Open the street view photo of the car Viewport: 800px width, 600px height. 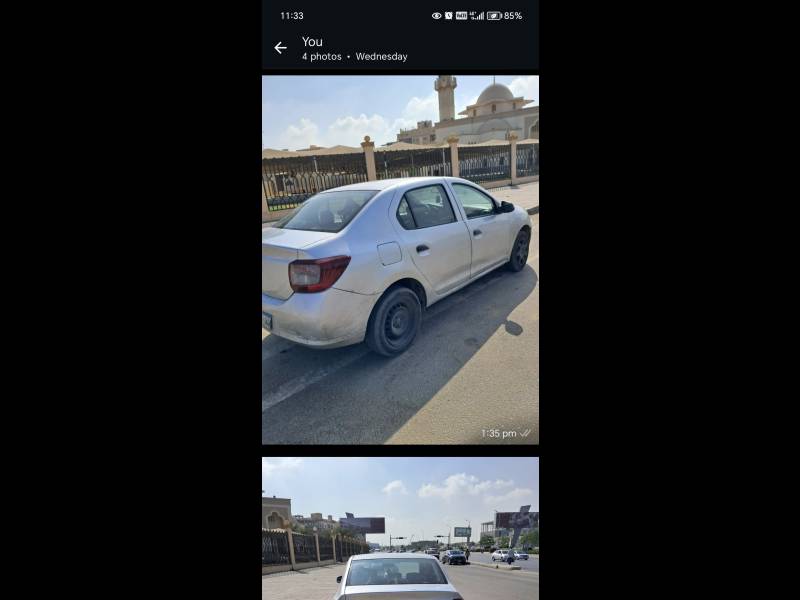pyautogui.click(x=400, y=528)
